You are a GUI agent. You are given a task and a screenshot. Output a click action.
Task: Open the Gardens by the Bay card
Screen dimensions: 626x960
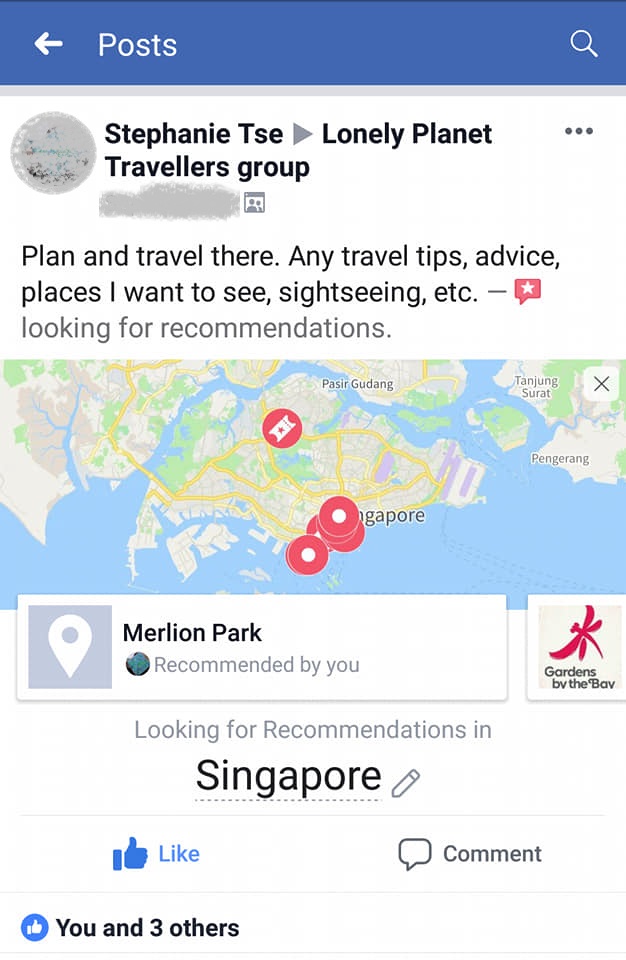click(580, 648)
